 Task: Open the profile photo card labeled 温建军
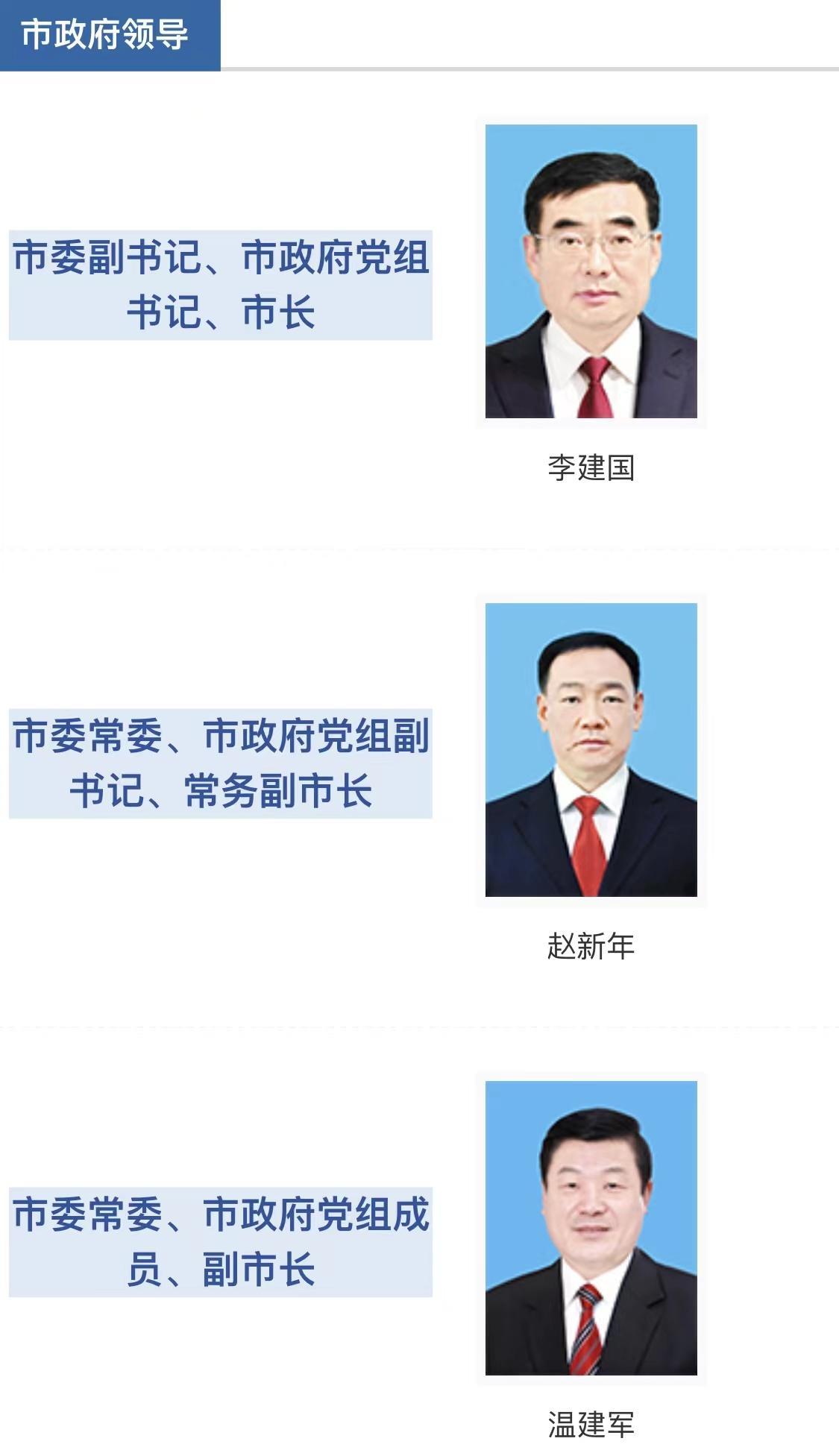[591, 1228]
